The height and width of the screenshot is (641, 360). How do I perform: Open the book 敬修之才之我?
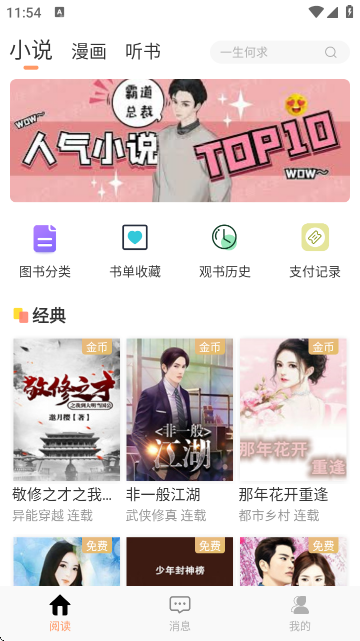[67, 430]
